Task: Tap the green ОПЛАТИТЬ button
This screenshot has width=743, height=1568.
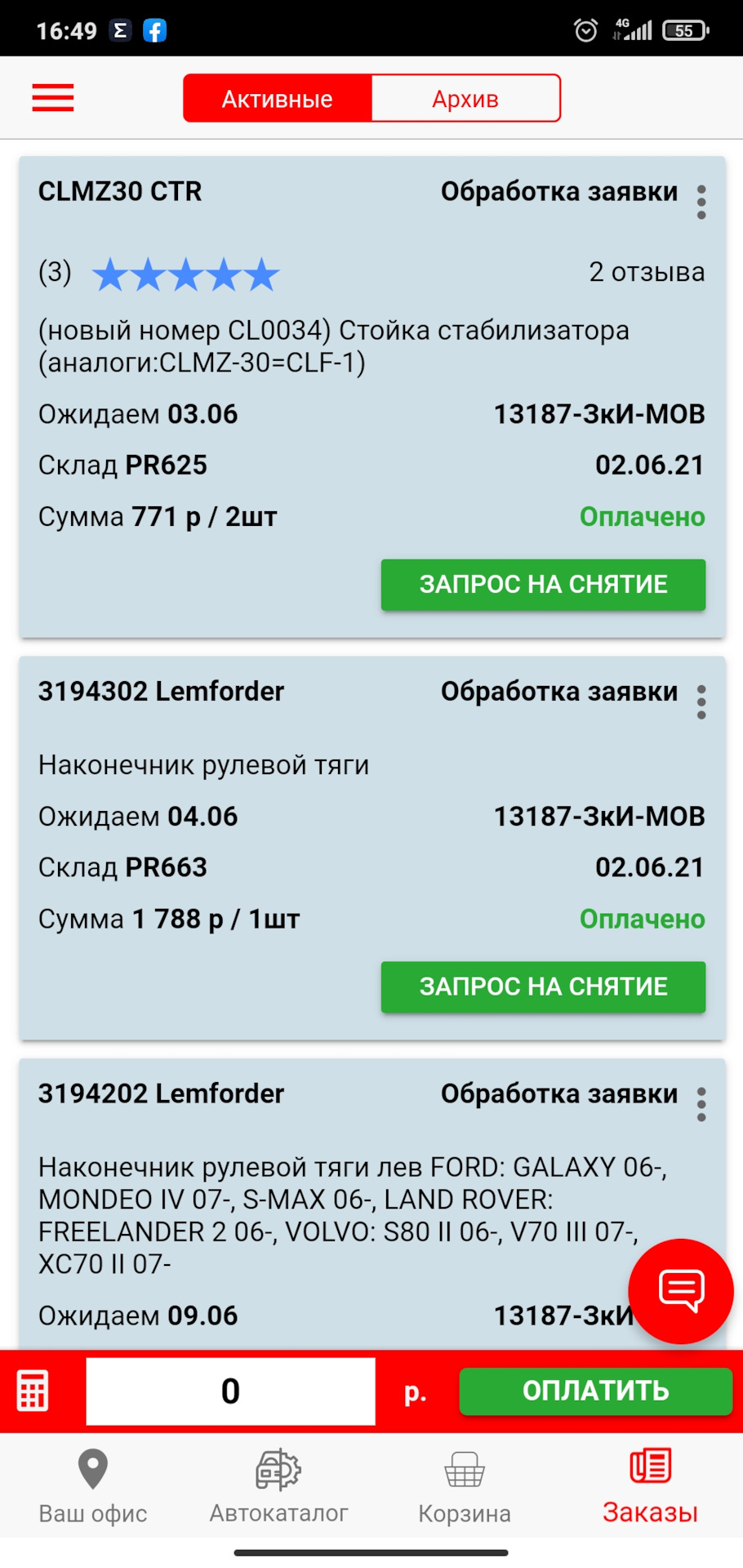Action: [x=595, y=1391]
